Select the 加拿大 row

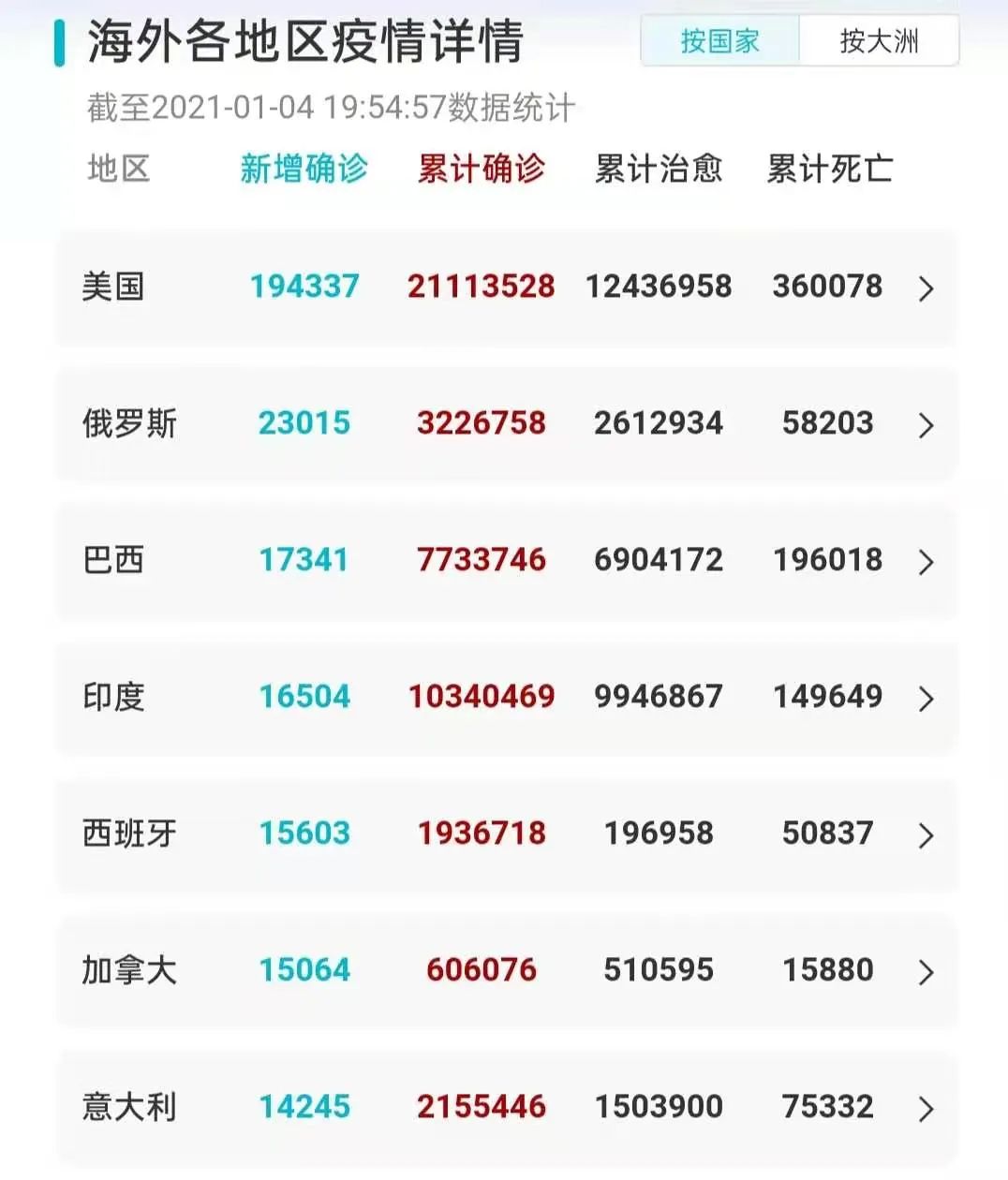tap(507, 971)
